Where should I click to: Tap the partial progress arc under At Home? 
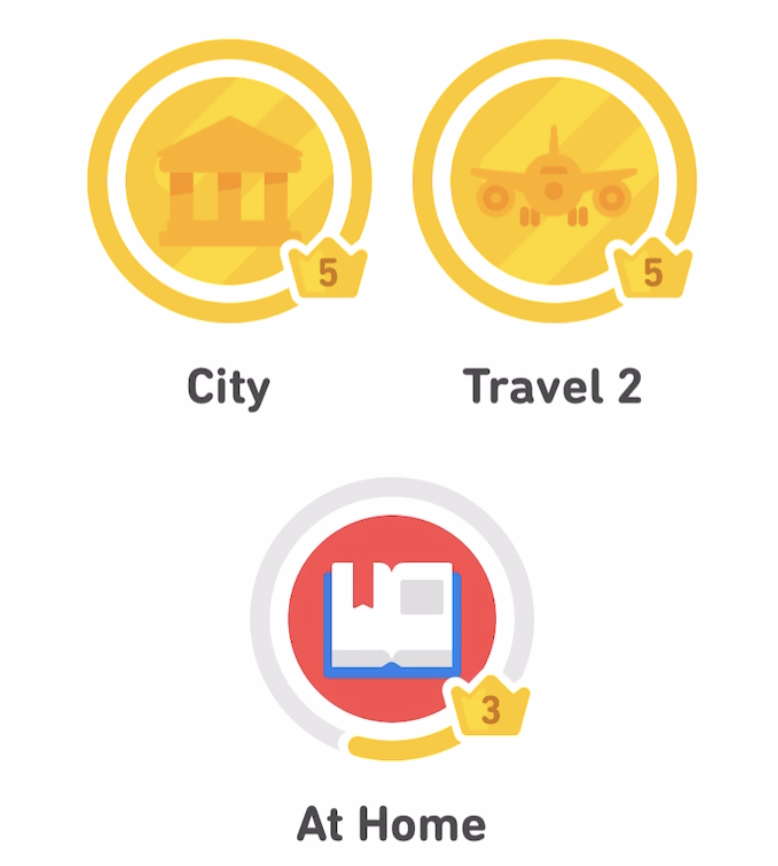click(x=400, y=745)
